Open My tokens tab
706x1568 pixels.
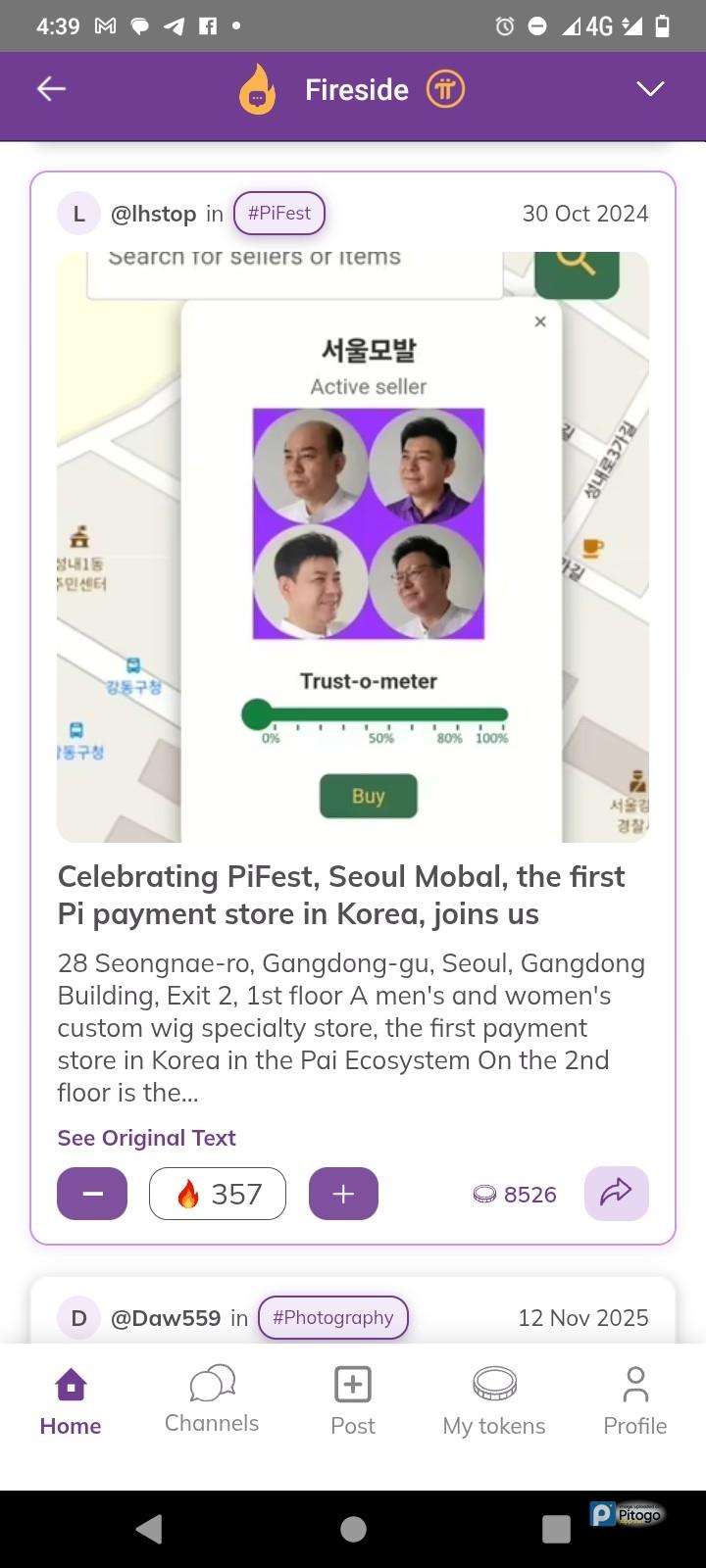coord(494,1400)
